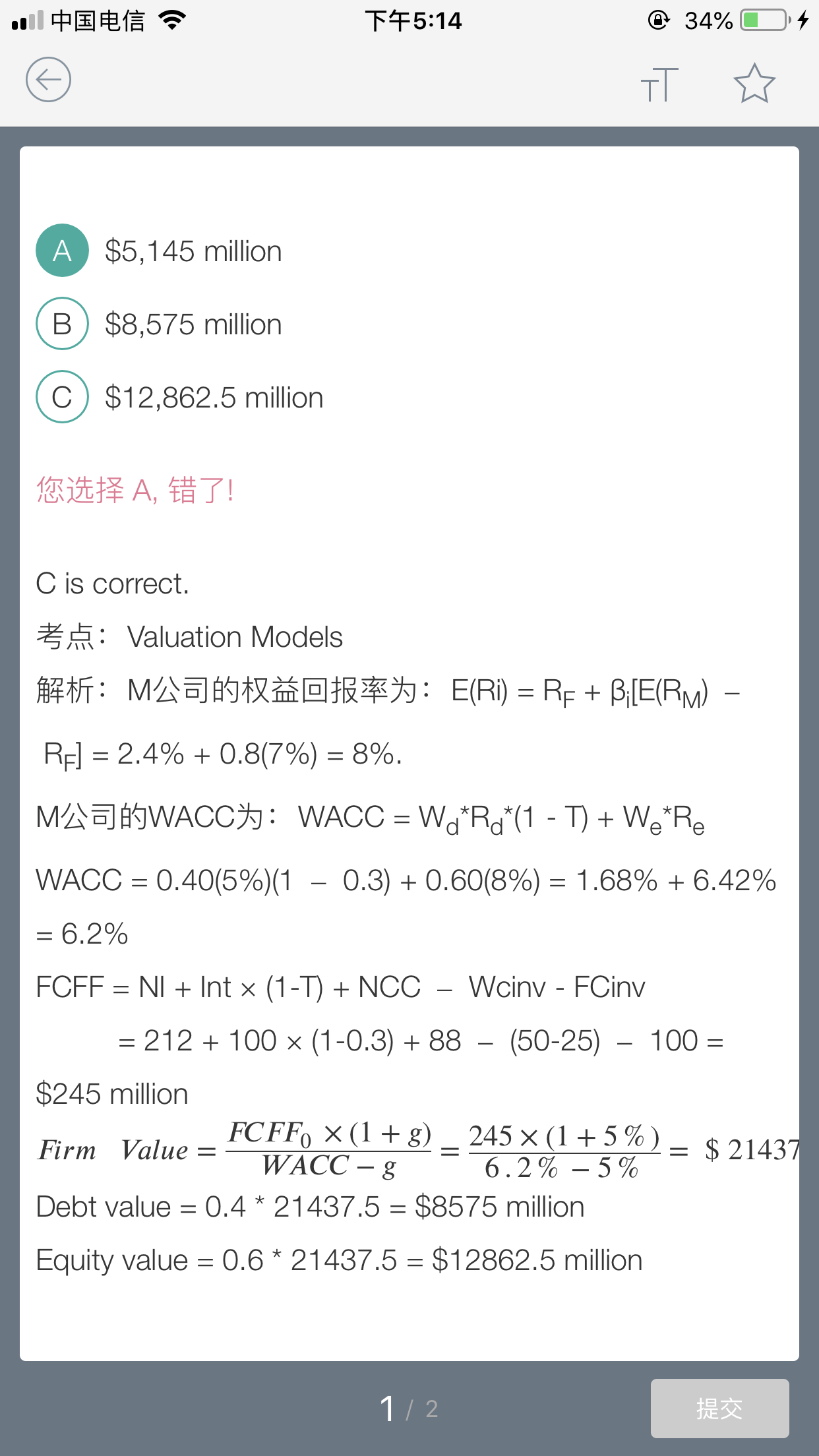Open the text size adjustment option

(659, 84)
